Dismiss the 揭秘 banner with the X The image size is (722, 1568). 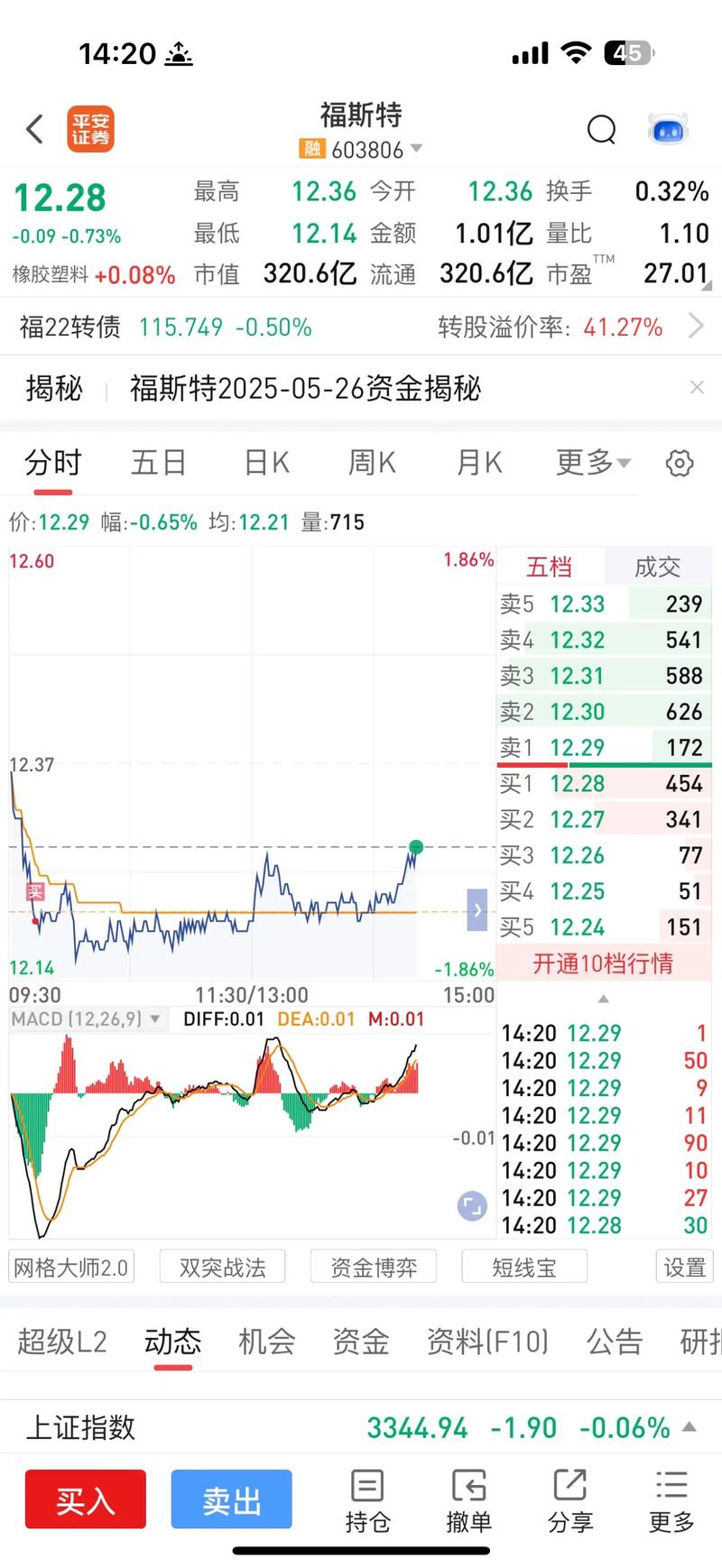click(697, 388)
